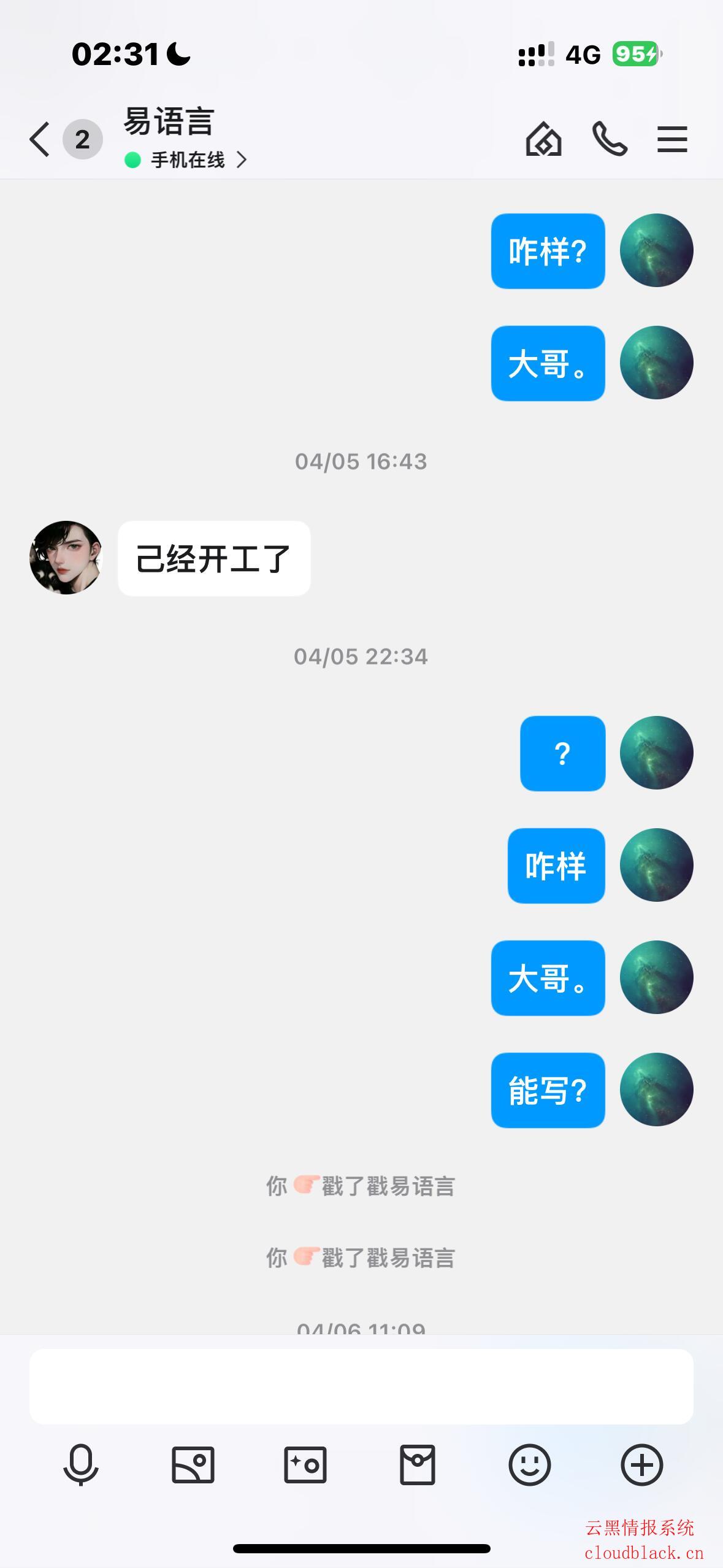Tap the message input field
723x1568 pixels.
(361, 1386)
